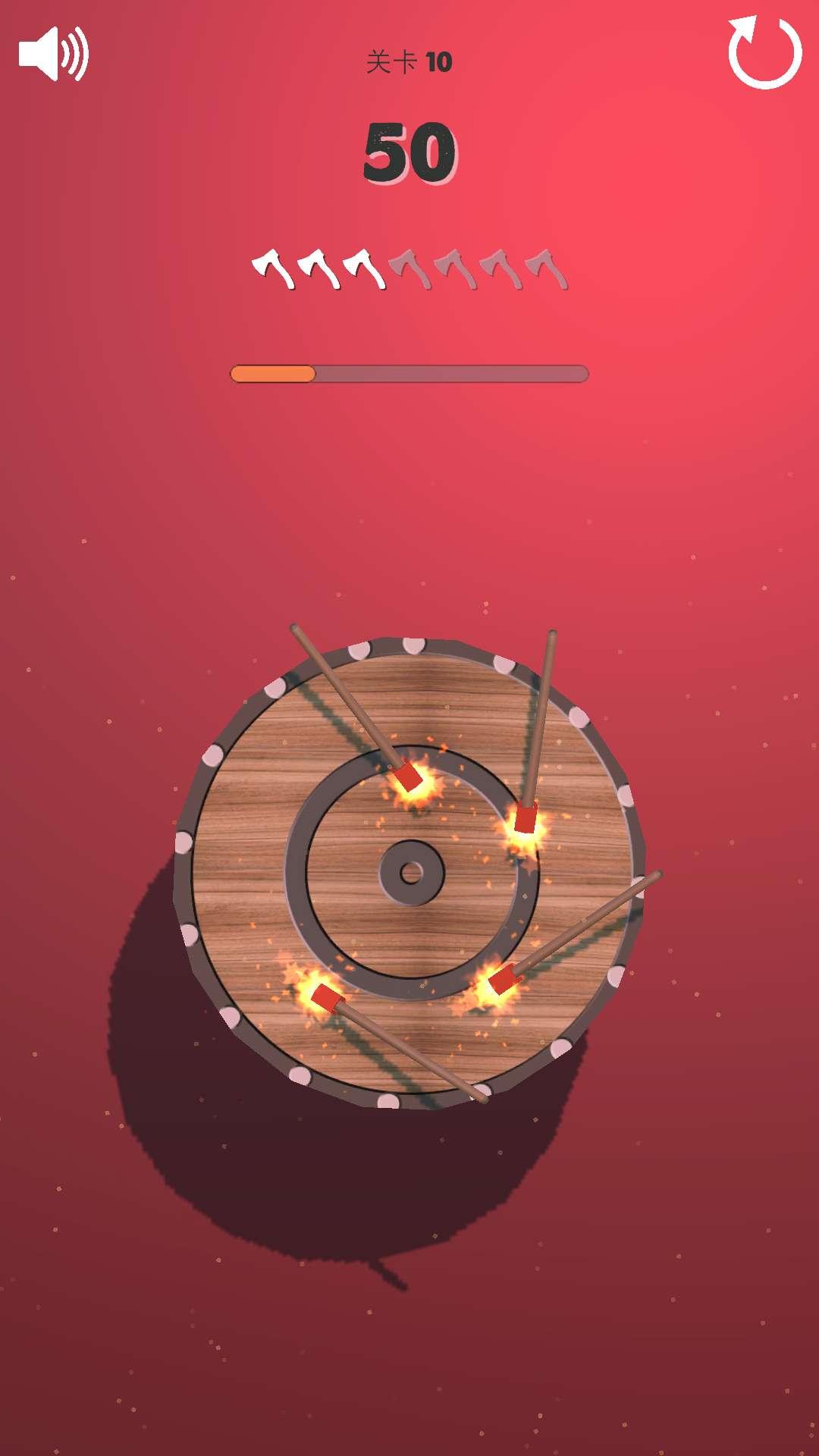Restart the current level

point(764,52)
